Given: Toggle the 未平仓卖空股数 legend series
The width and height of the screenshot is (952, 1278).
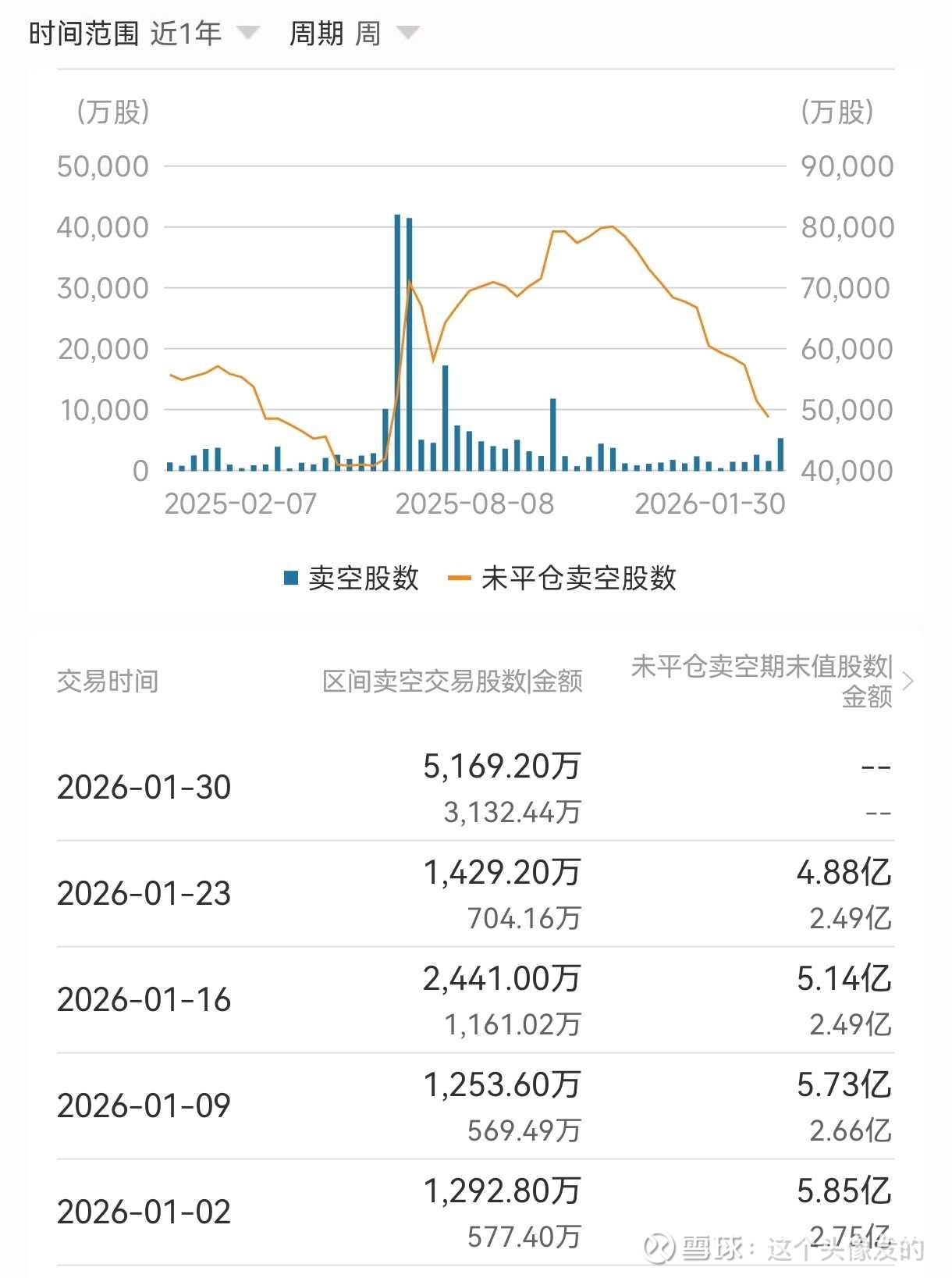Looking at the screenshot, I should pyautogui.click(x=562, y=578).
